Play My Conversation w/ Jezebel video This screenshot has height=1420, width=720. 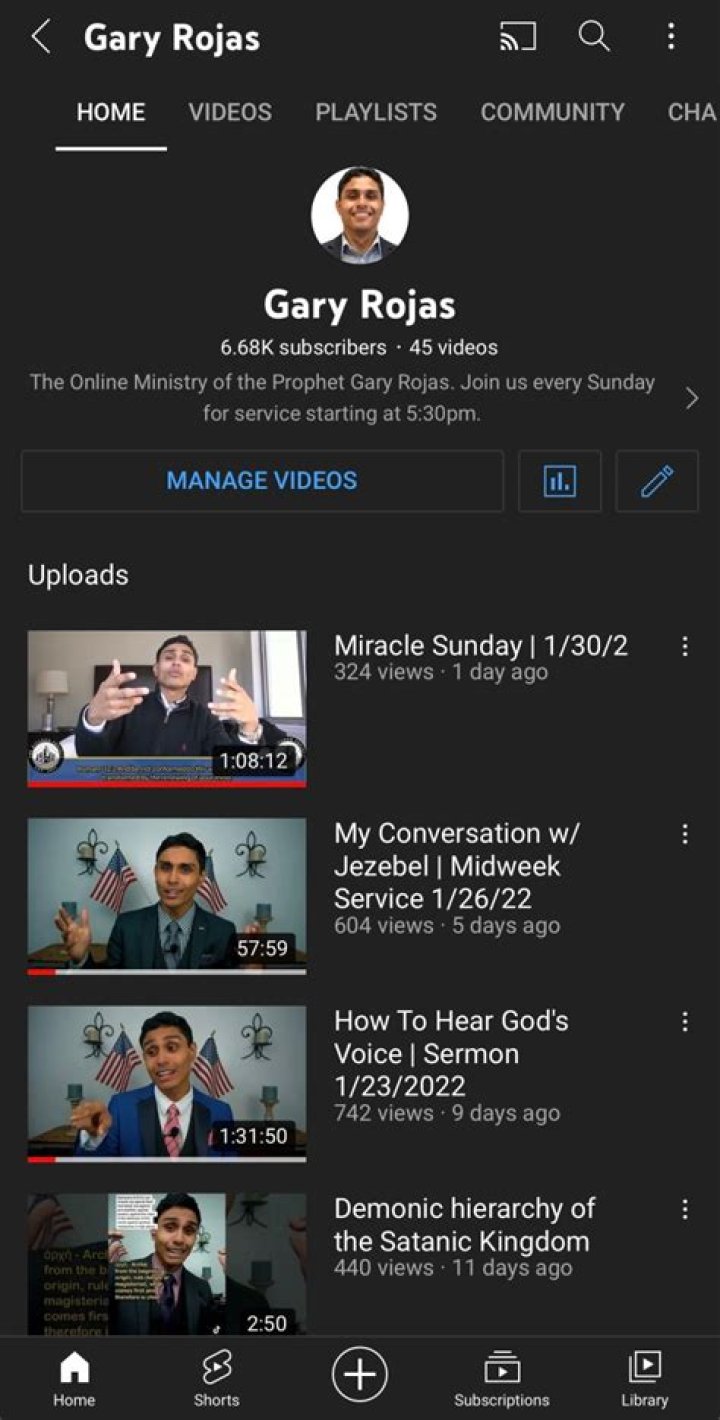[x=167, y=895]
